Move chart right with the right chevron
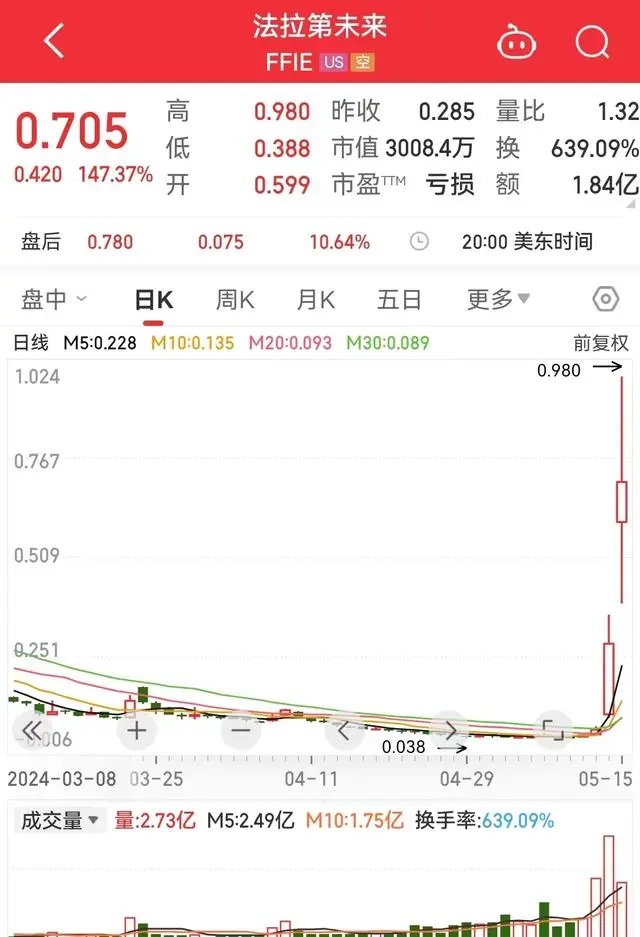Image resolution: width=640 pixels, height=937 pixels. [x=449, y=729]
